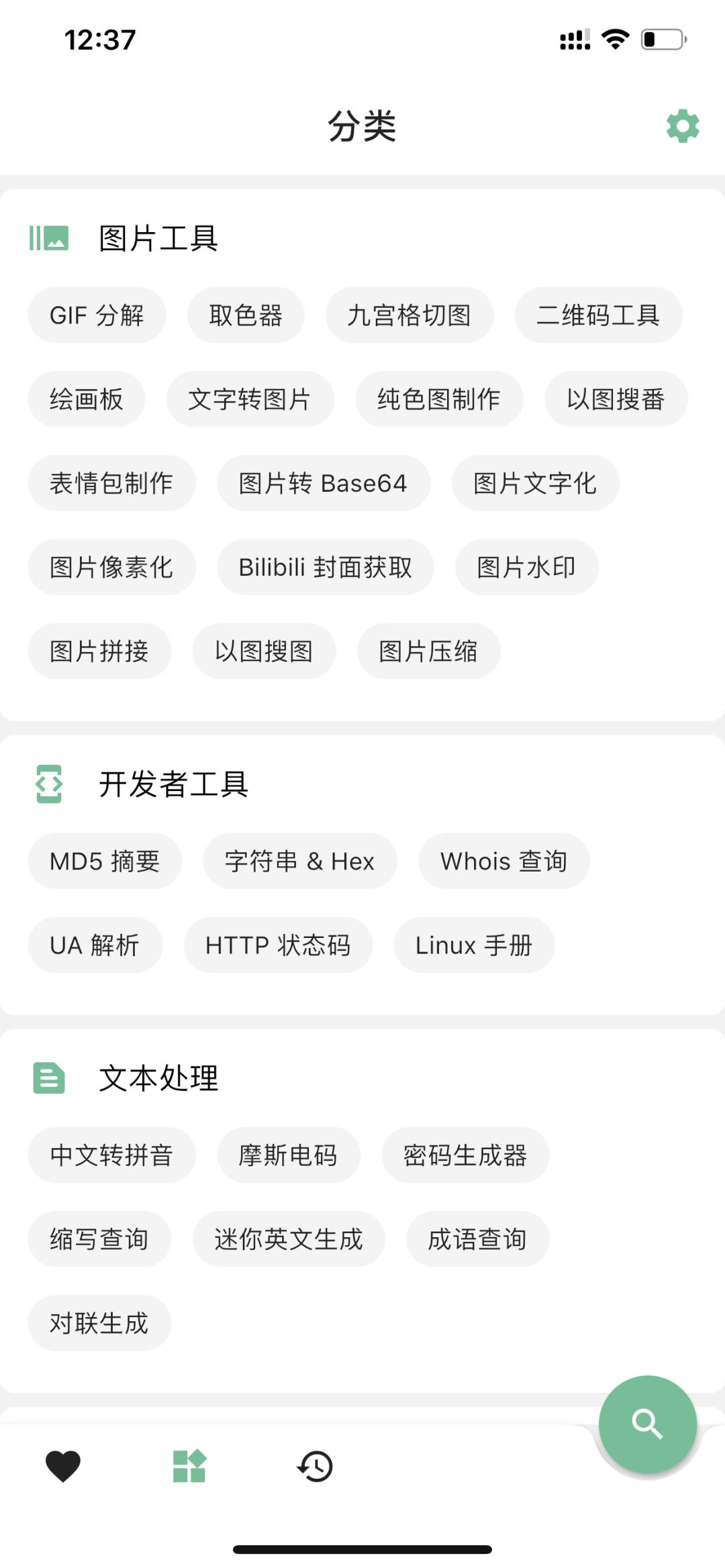Open the Linux 手册 manual
The image size is (725, 1568).
474,945
